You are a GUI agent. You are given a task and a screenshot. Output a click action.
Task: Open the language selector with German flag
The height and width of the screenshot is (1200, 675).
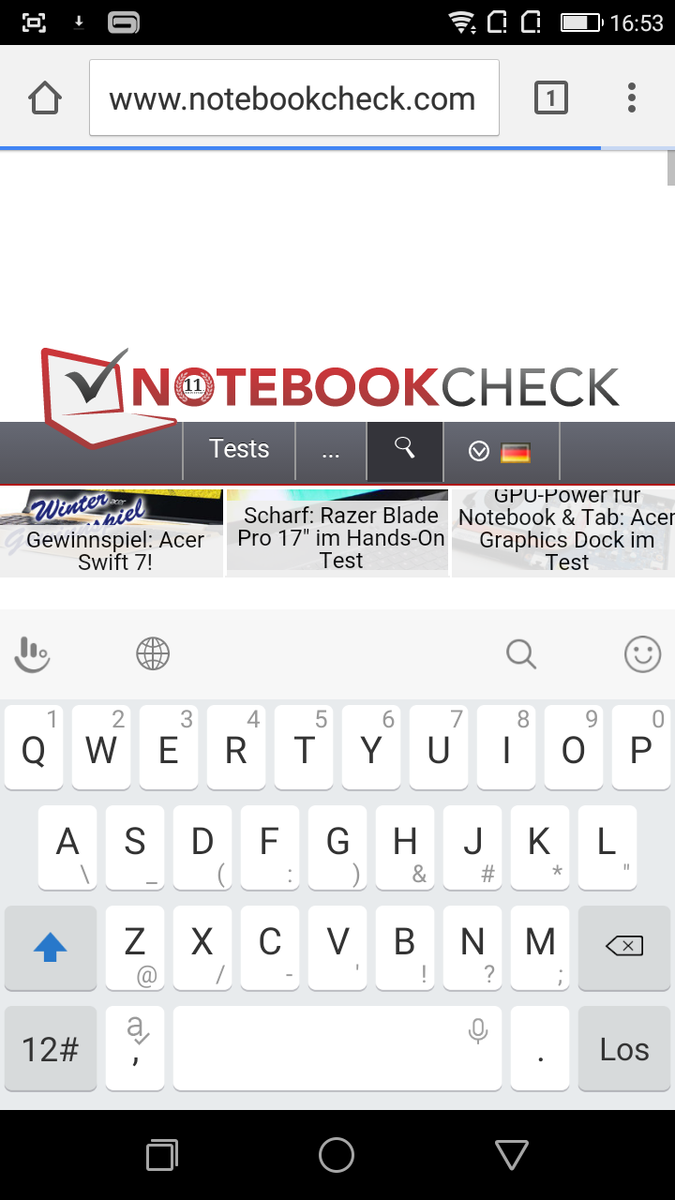point(500,452)
